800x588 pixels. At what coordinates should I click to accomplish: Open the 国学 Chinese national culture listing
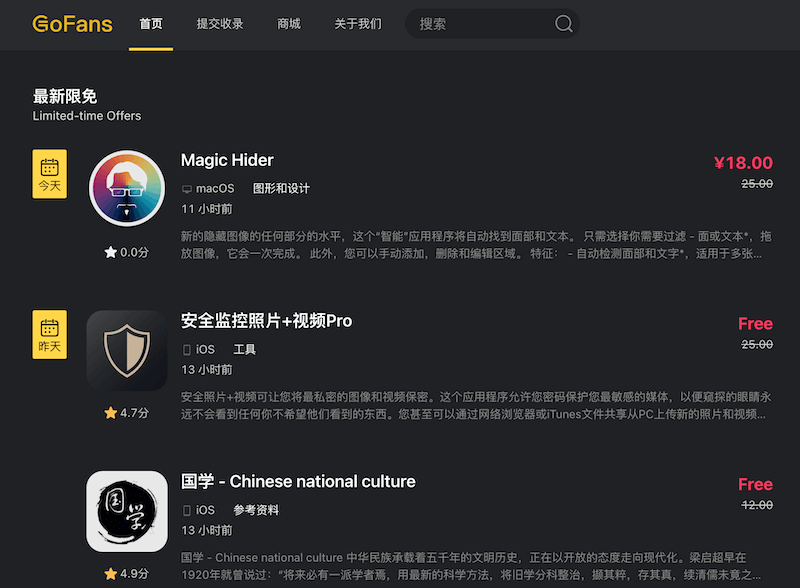pyautogui.click(x=298, y=482)
